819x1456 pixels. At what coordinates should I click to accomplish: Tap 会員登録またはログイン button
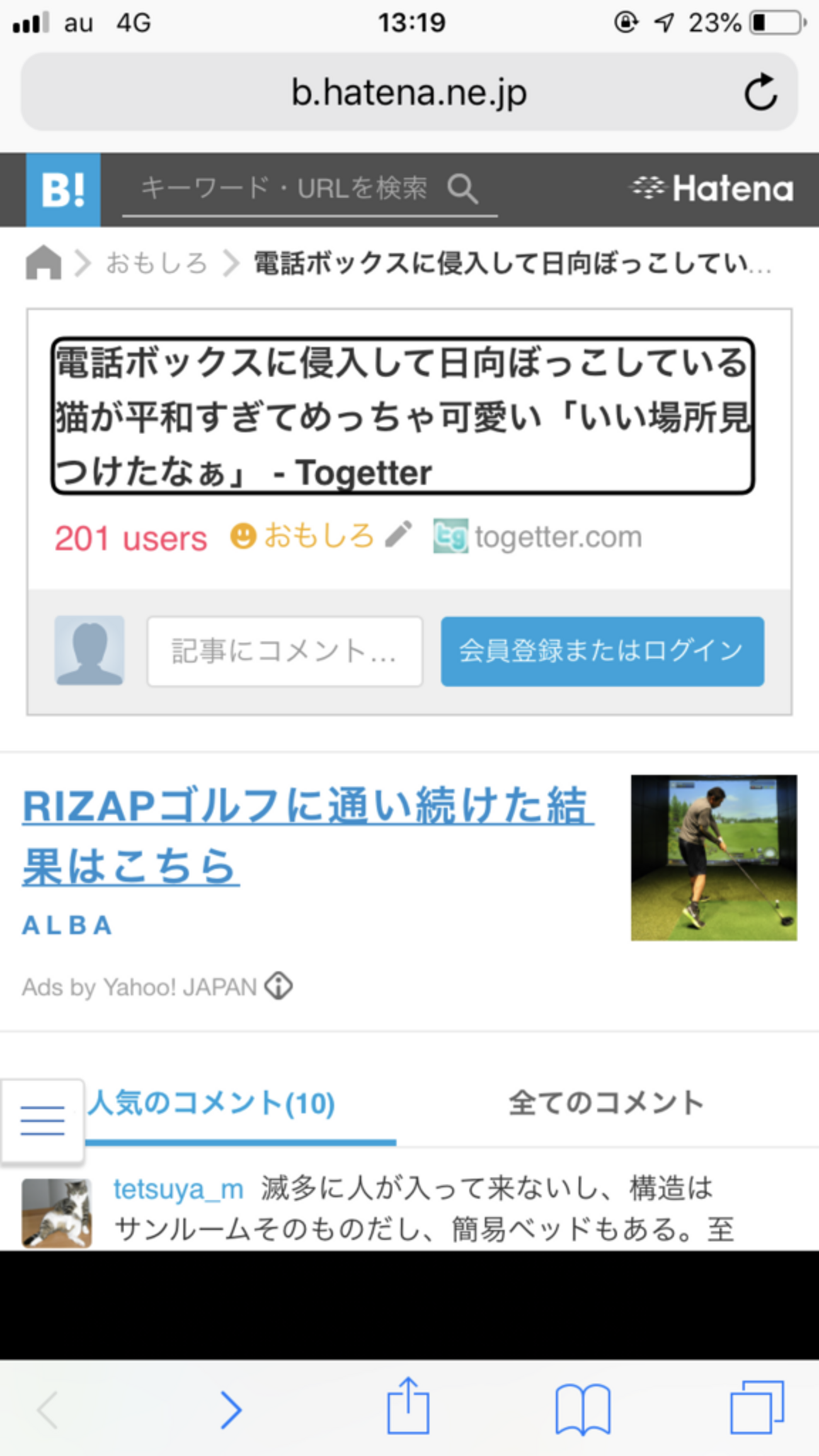pos(602,651)
